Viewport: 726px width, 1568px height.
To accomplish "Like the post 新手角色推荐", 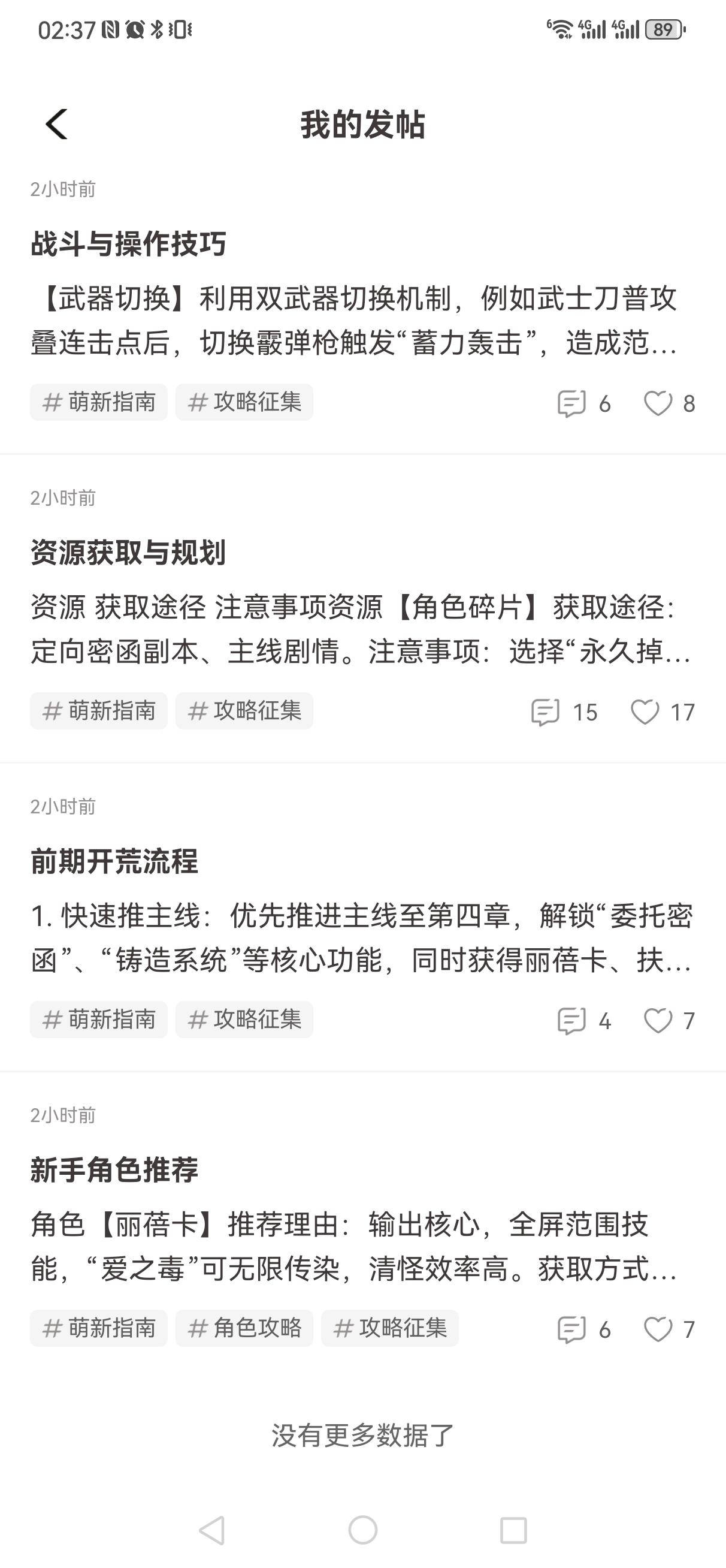I will 658,1329.
